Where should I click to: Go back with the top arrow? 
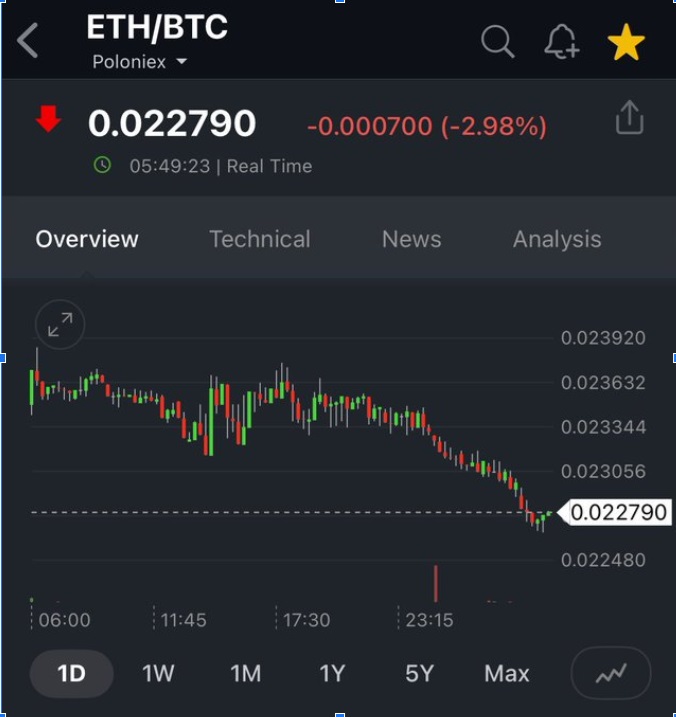coord(28,42)
